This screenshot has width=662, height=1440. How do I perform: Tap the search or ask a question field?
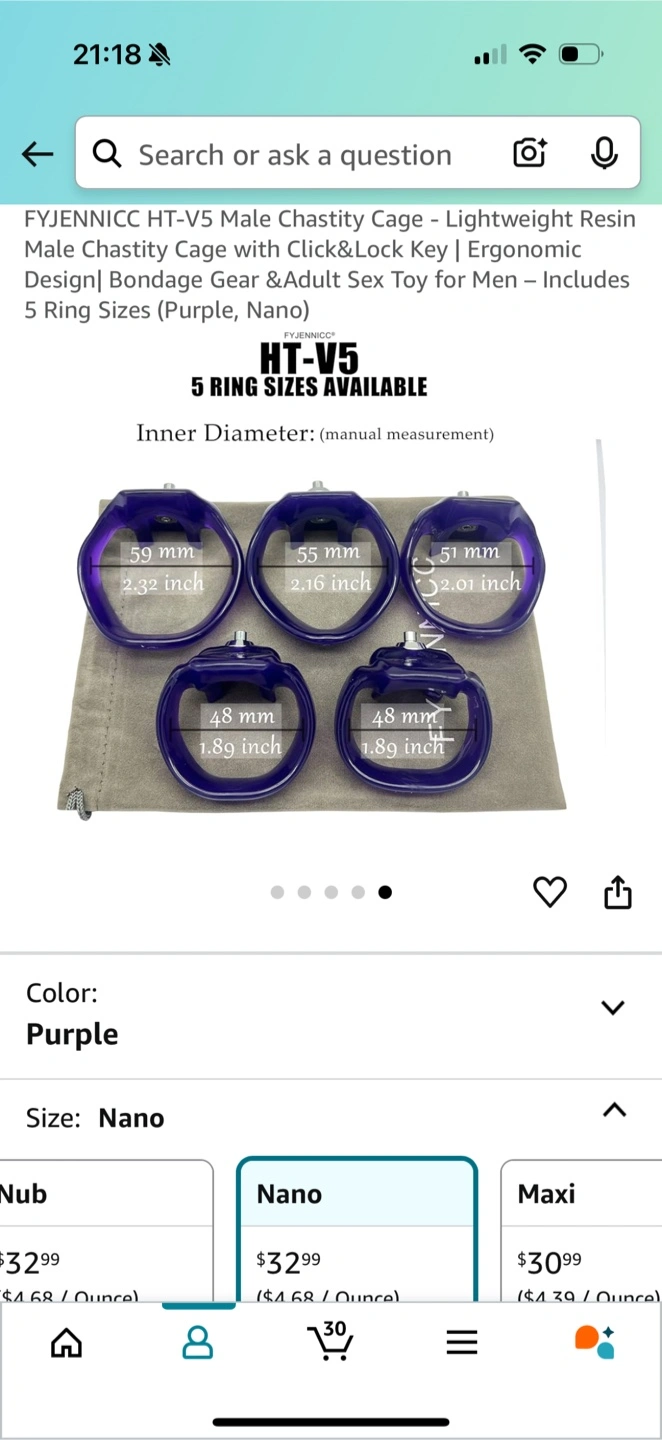click(295, 155)
